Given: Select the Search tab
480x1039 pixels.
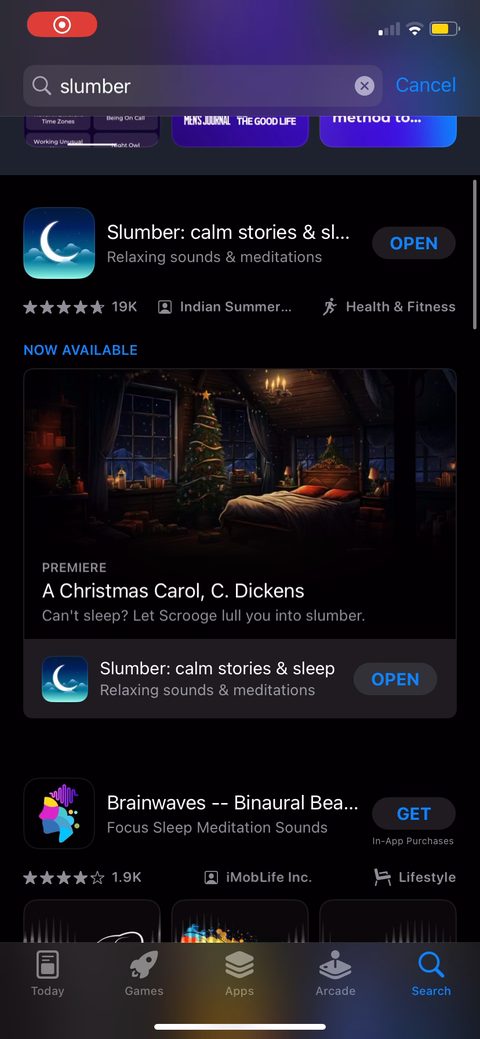Looking at the screenshot, I should click(431, 973).
